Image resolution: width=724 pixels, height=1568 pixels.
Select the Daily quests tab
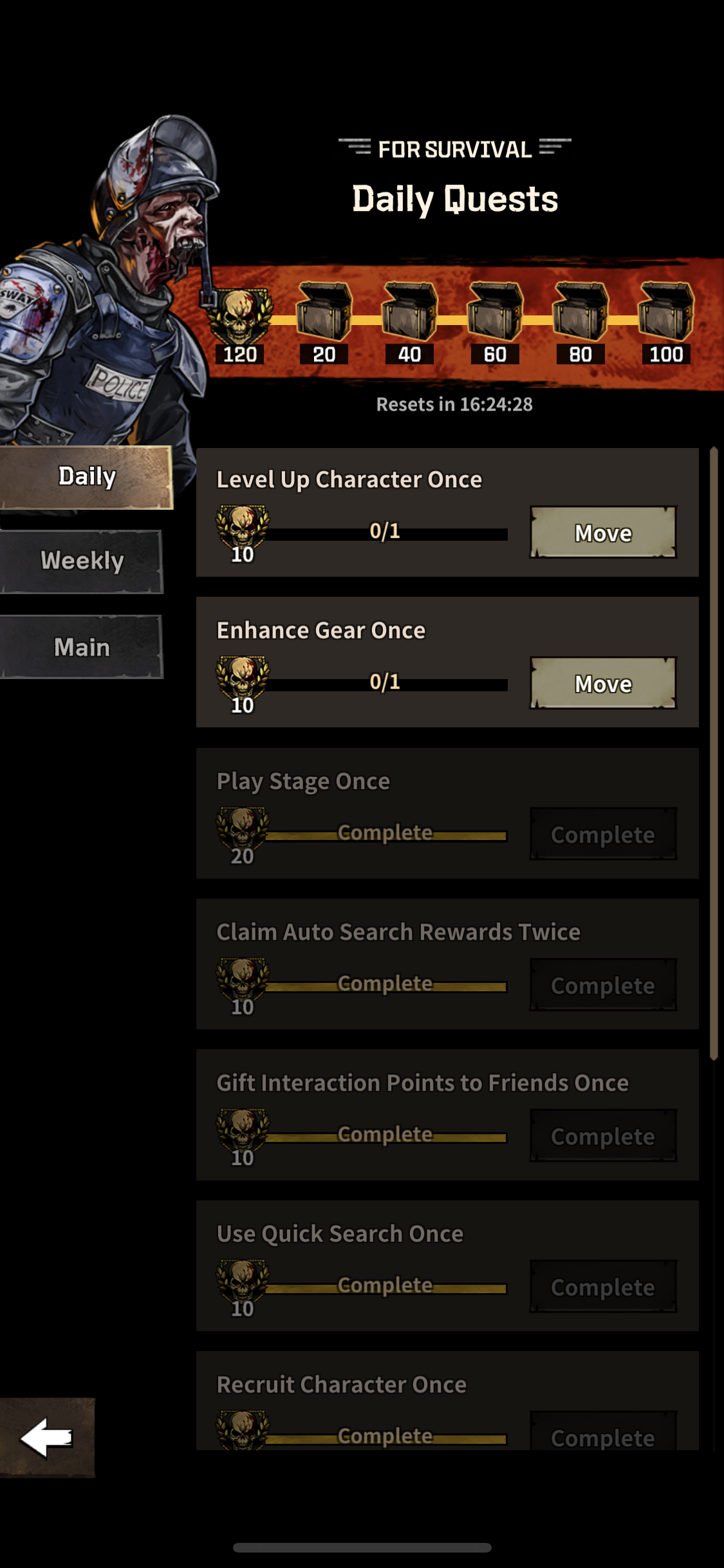(x=86, y=477)
